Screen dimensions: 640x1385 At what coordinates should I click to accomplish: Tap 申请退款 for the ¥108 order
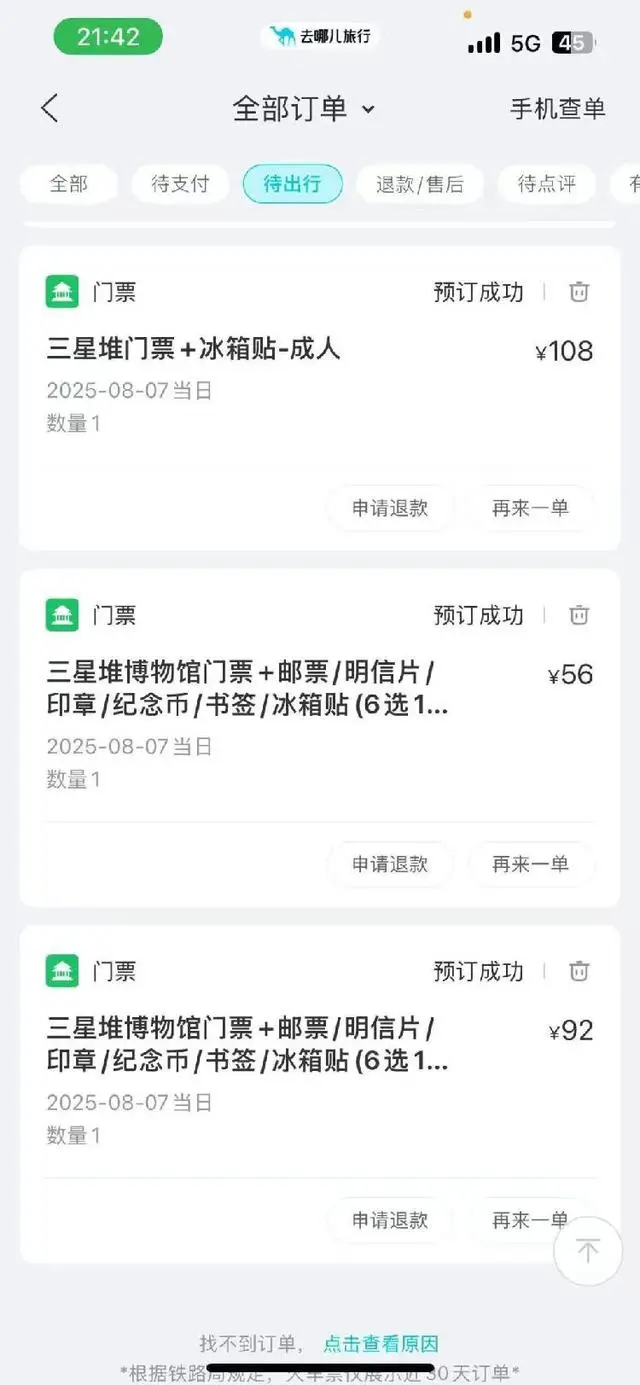click(390, 508)
